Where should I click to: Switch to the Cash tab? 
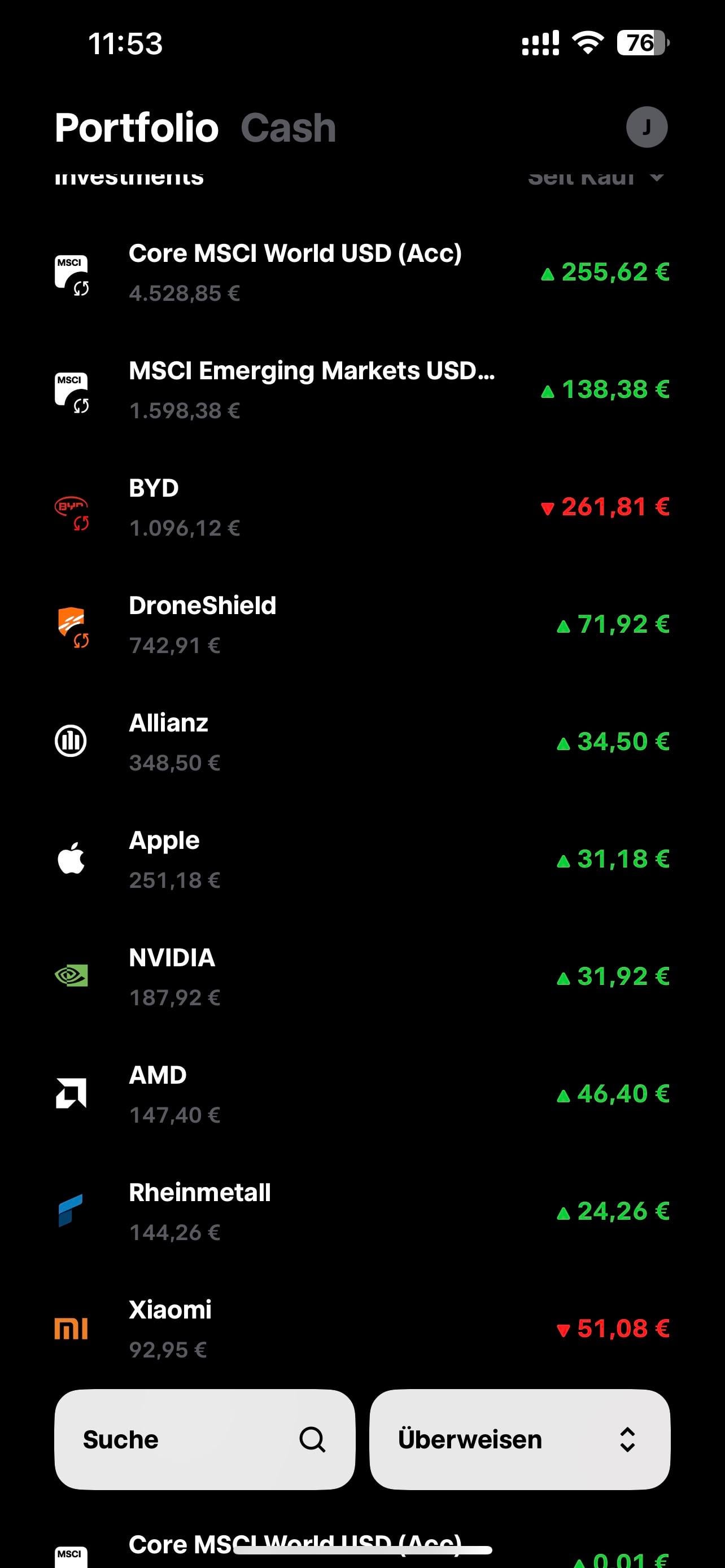pyautogui.click(x=288, y=128)
